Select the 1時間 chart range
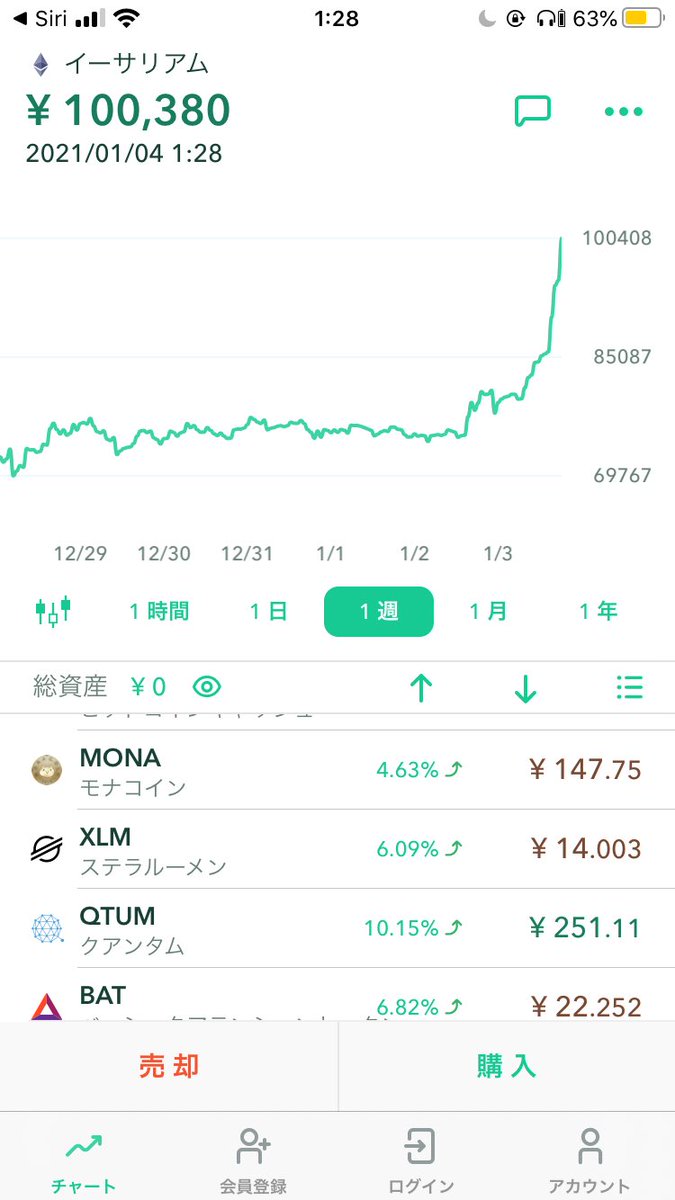Screen dimensions: 675x1200 coord(159,611)
